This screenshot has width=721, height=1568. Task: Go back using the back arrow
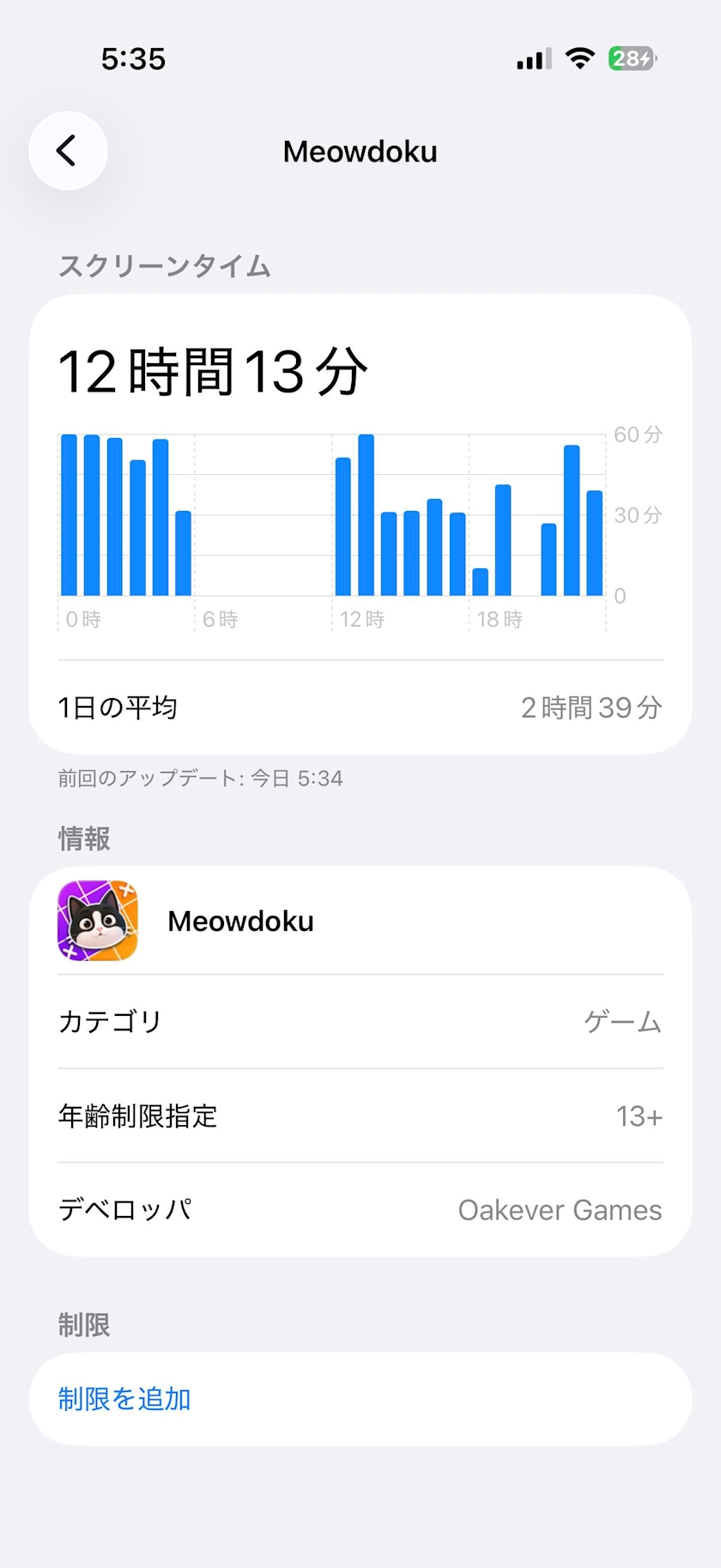pos(68,151)
